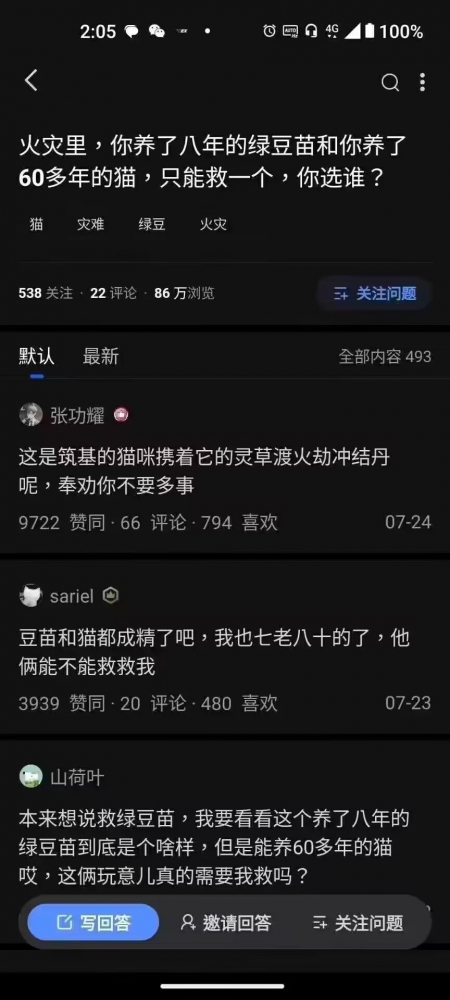
Task: Tap 关注问题 in the bottom bar
Action: 358,922
